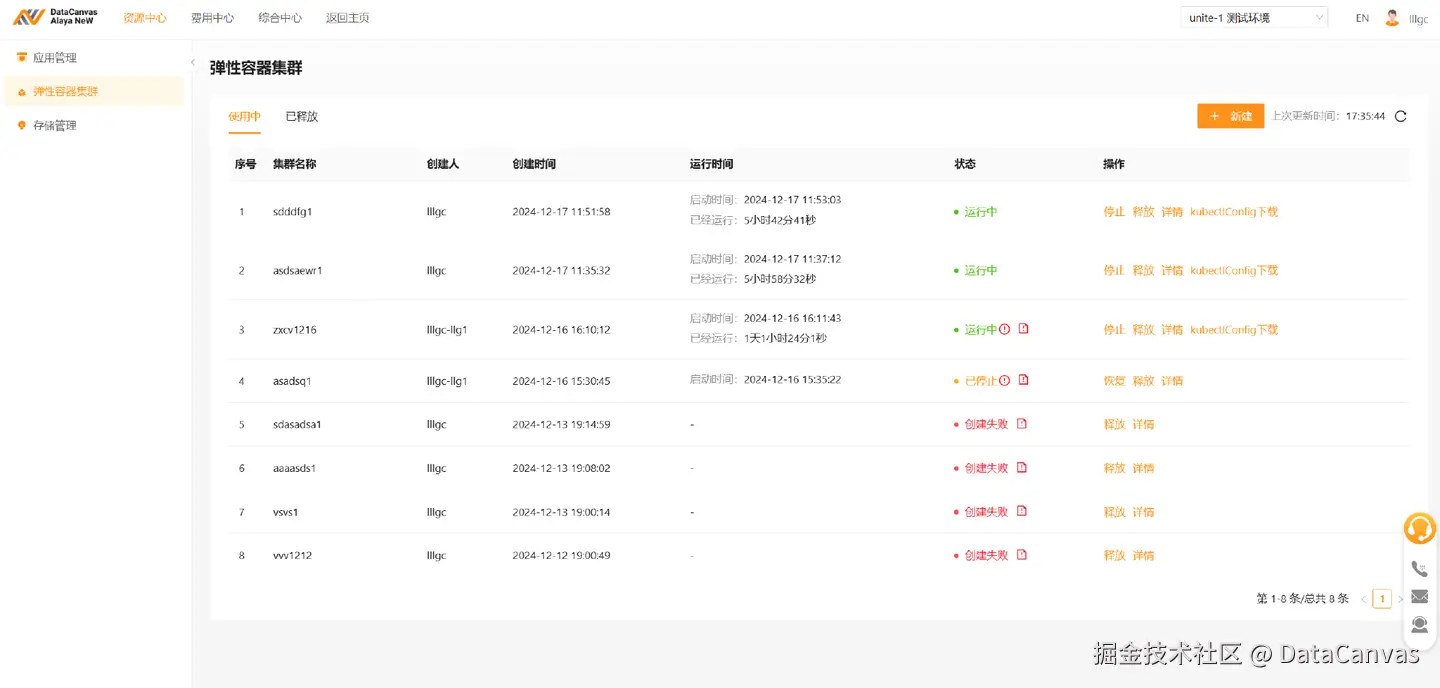Open the lllgc user profile menu
Image resolution: width=1440 pixels, height=688 pixels.
pos(1406,18)
